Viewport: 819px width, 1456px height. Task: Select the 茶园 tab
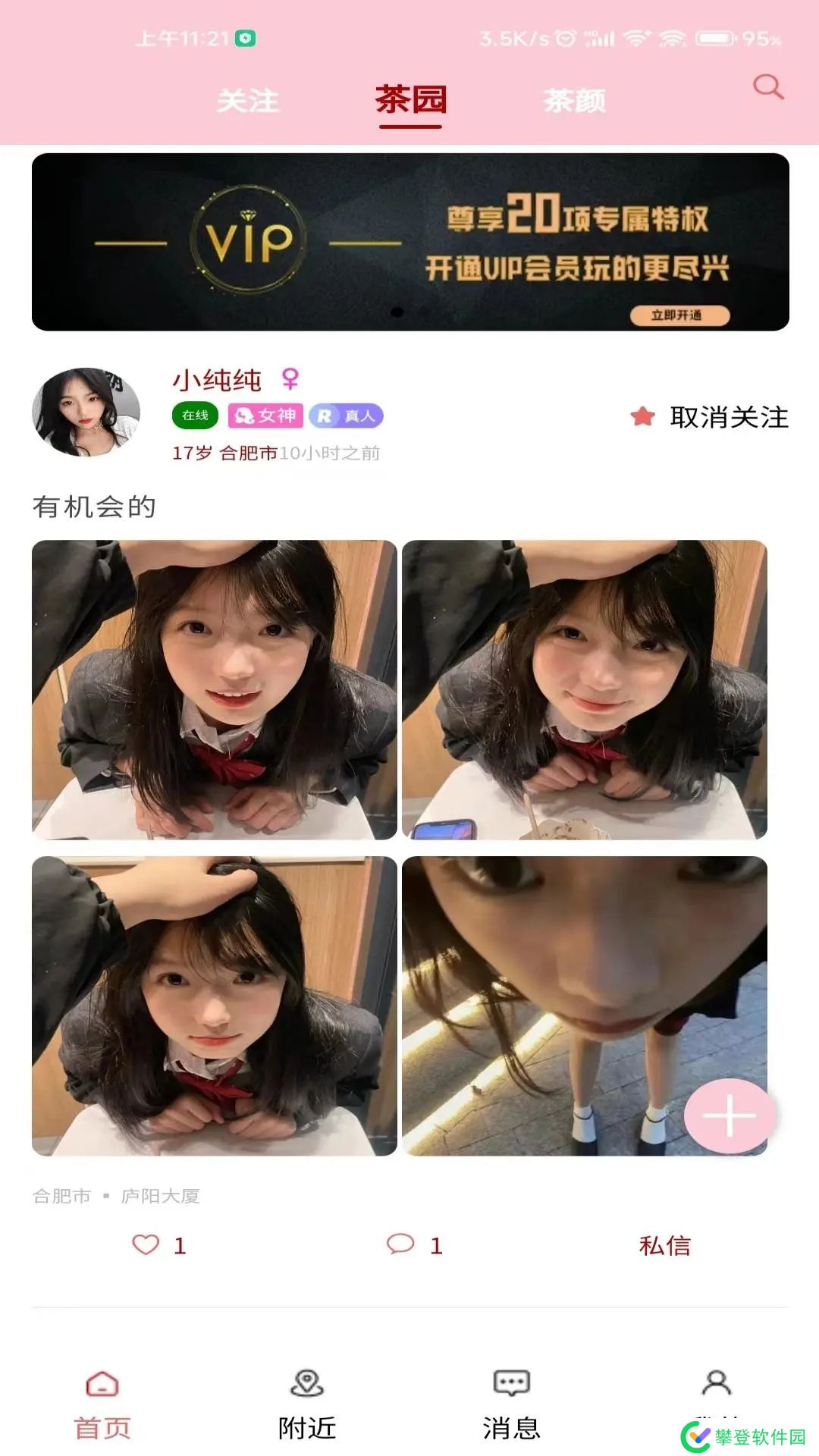[410, 100]
